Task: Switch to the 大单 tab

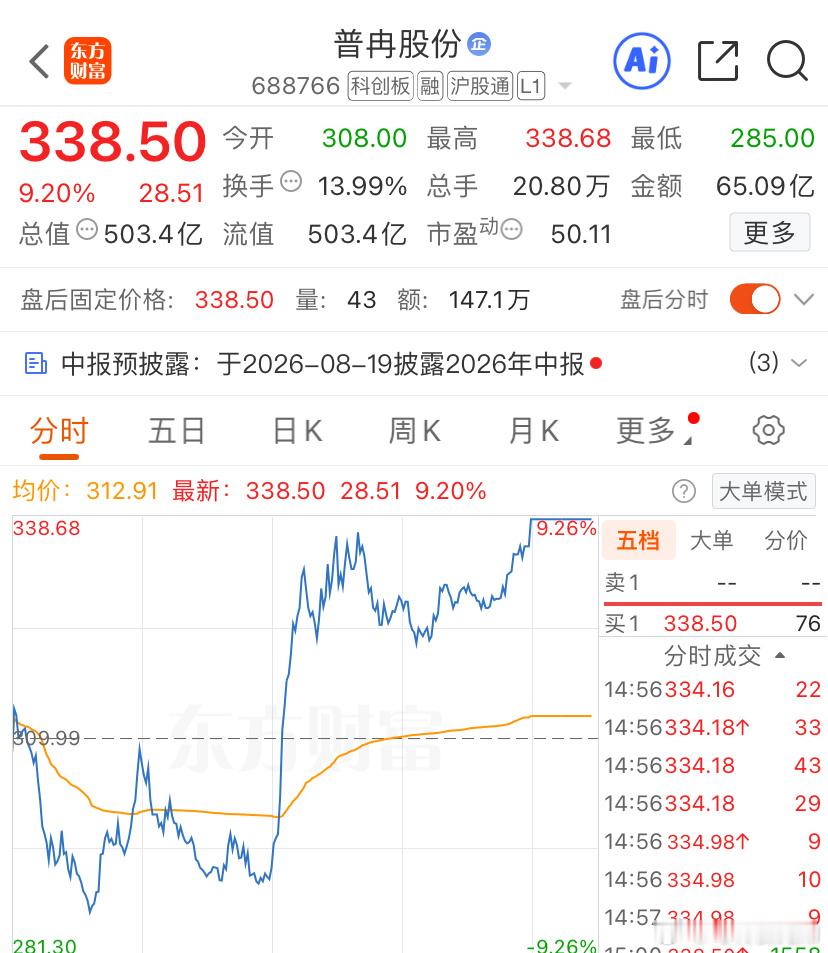Action: pos(711,540)
